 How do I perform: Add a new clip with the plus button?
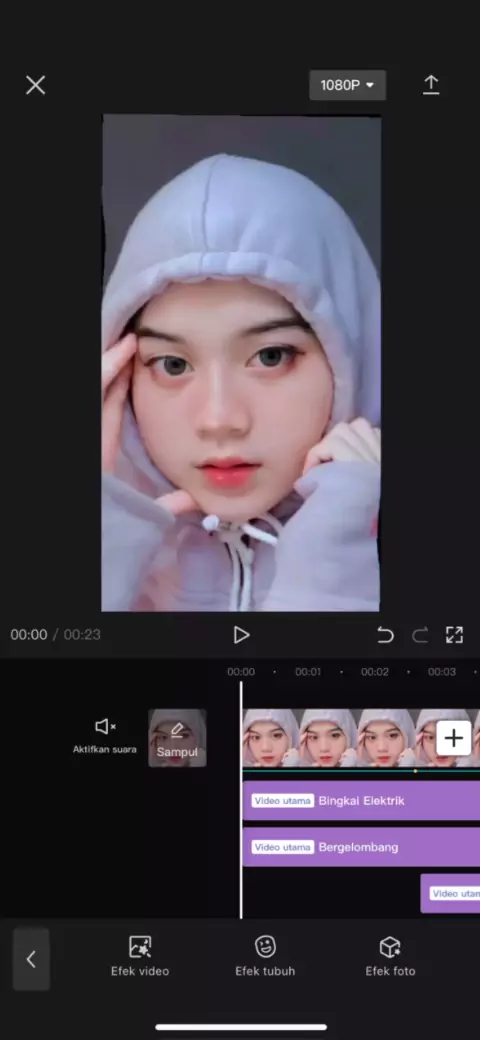[x=453, y=738]
